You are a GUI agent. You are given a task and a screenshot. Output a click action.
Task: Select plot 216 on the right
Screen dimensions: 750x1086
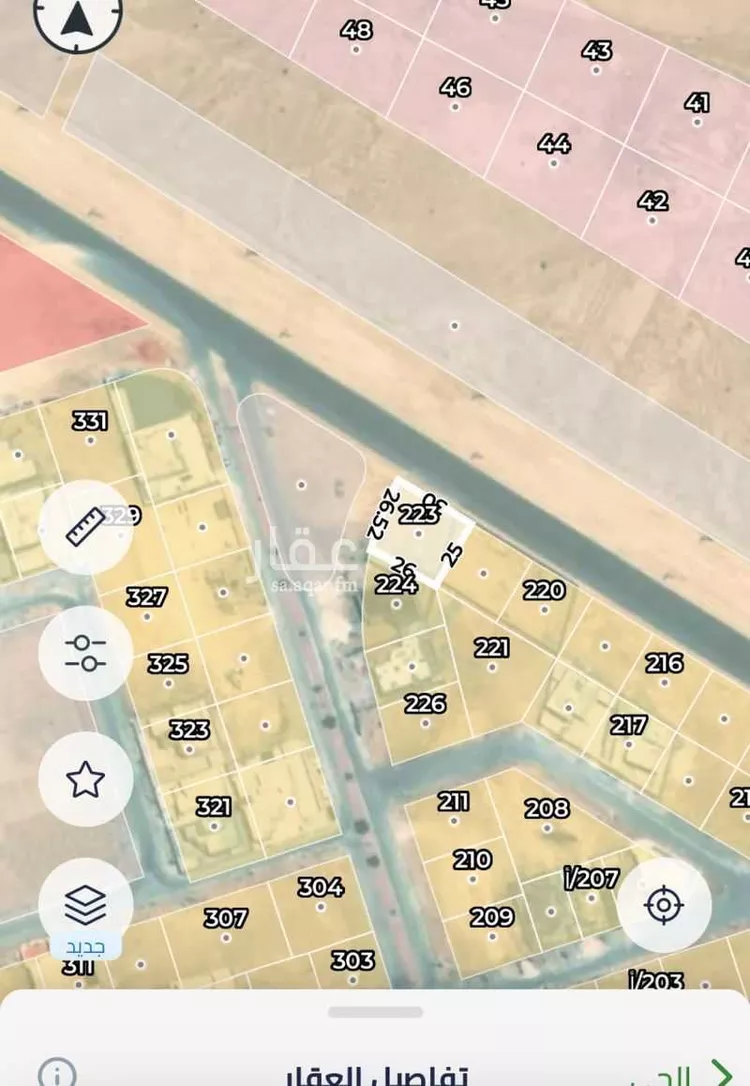pyautogui.click(x=663, y=661)
